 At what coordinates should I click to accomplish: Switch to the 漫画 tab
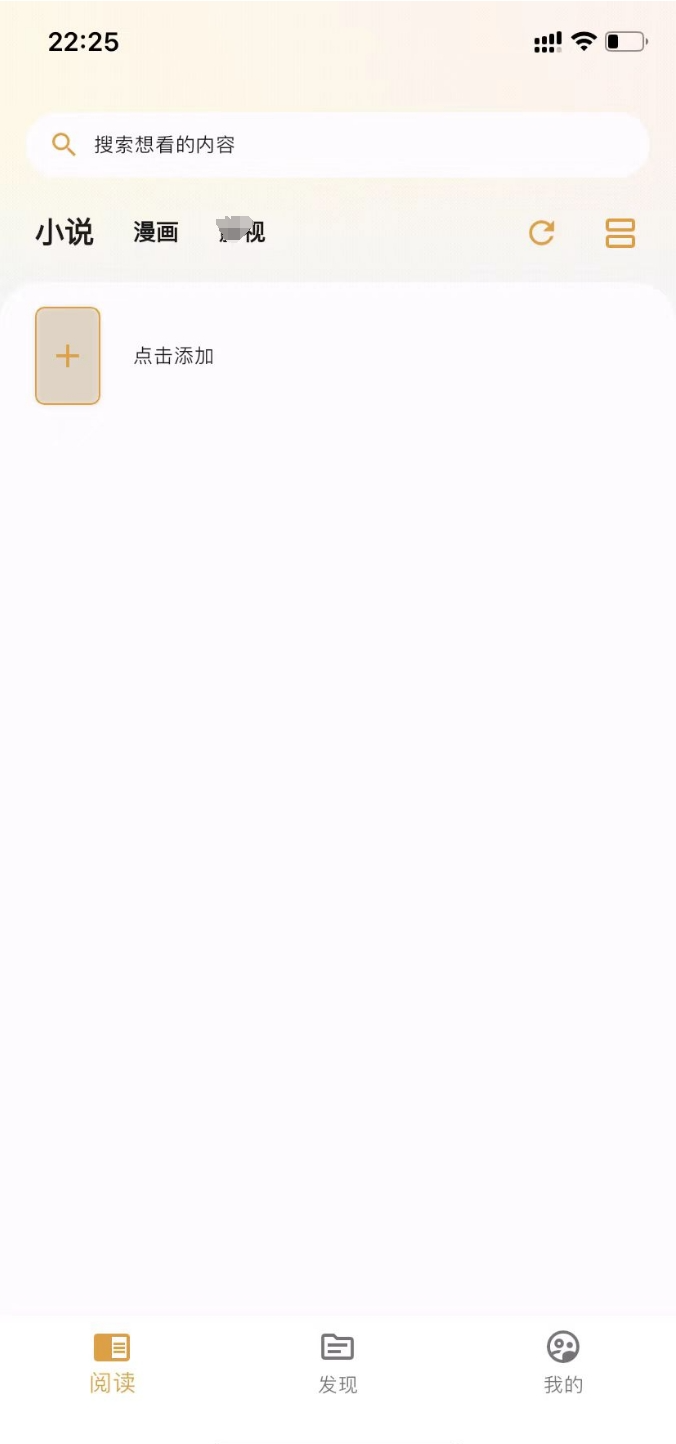[156, 233]
